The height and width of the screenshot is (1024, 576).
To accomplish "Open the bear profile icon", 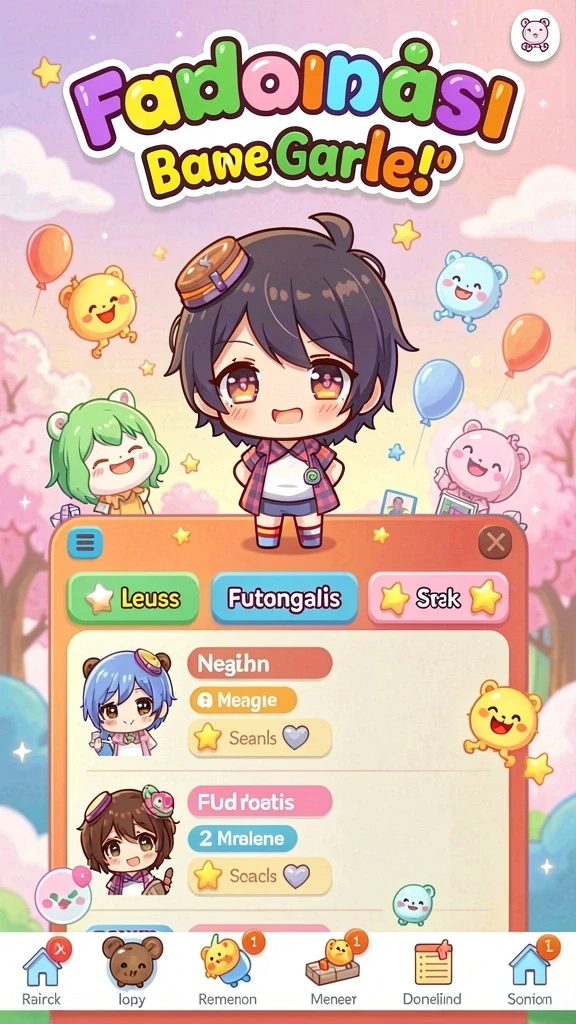I will (535, 35).
